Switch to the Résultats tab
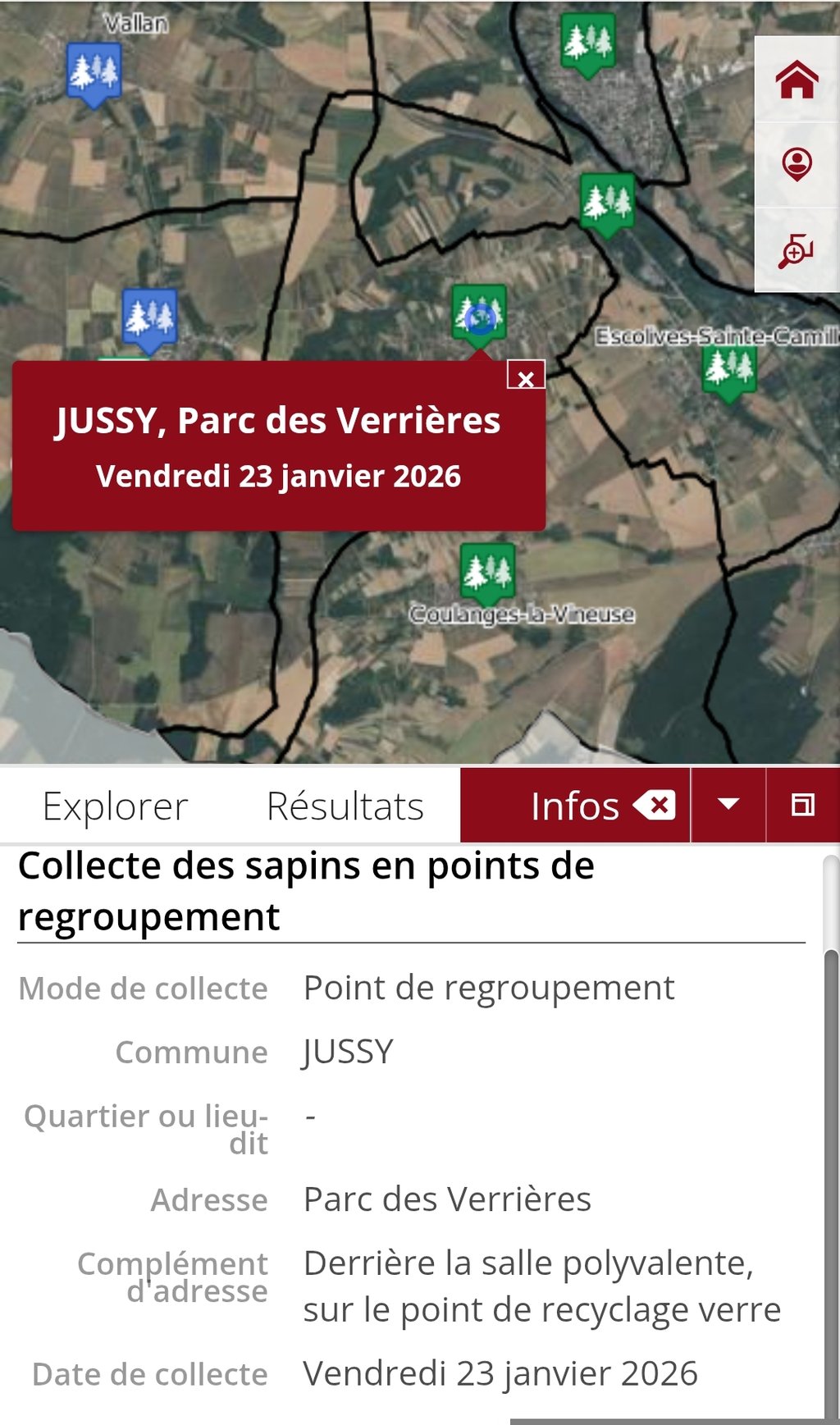 coord(345,806)
